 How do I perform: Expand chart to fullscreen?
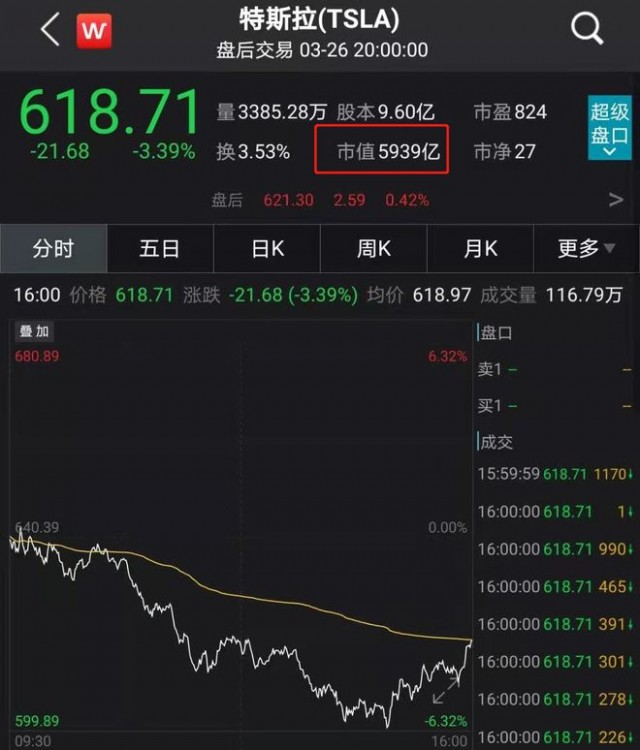pyautogui.click(x=445, y=689)
